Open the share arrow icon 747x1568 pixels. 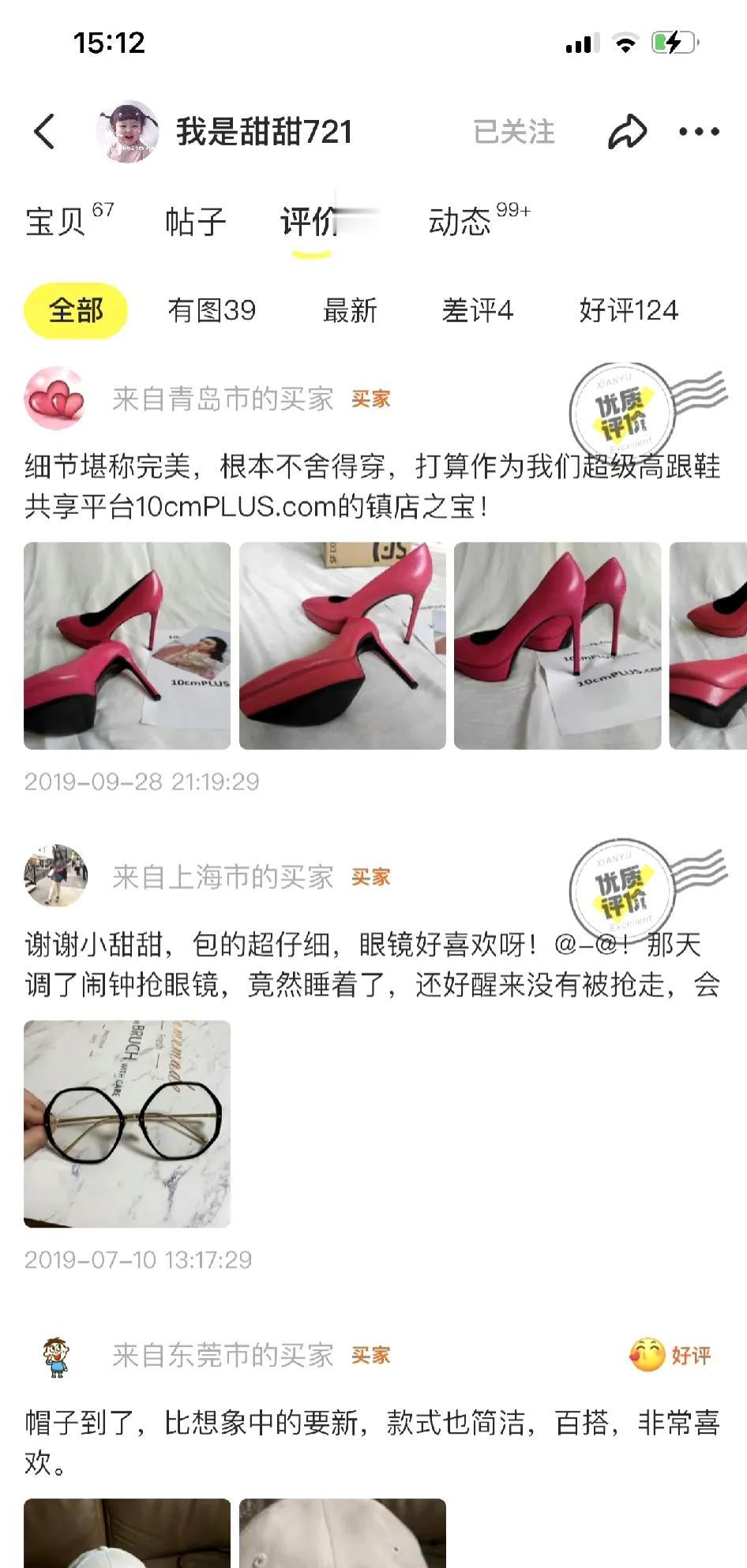click(627, 132)
